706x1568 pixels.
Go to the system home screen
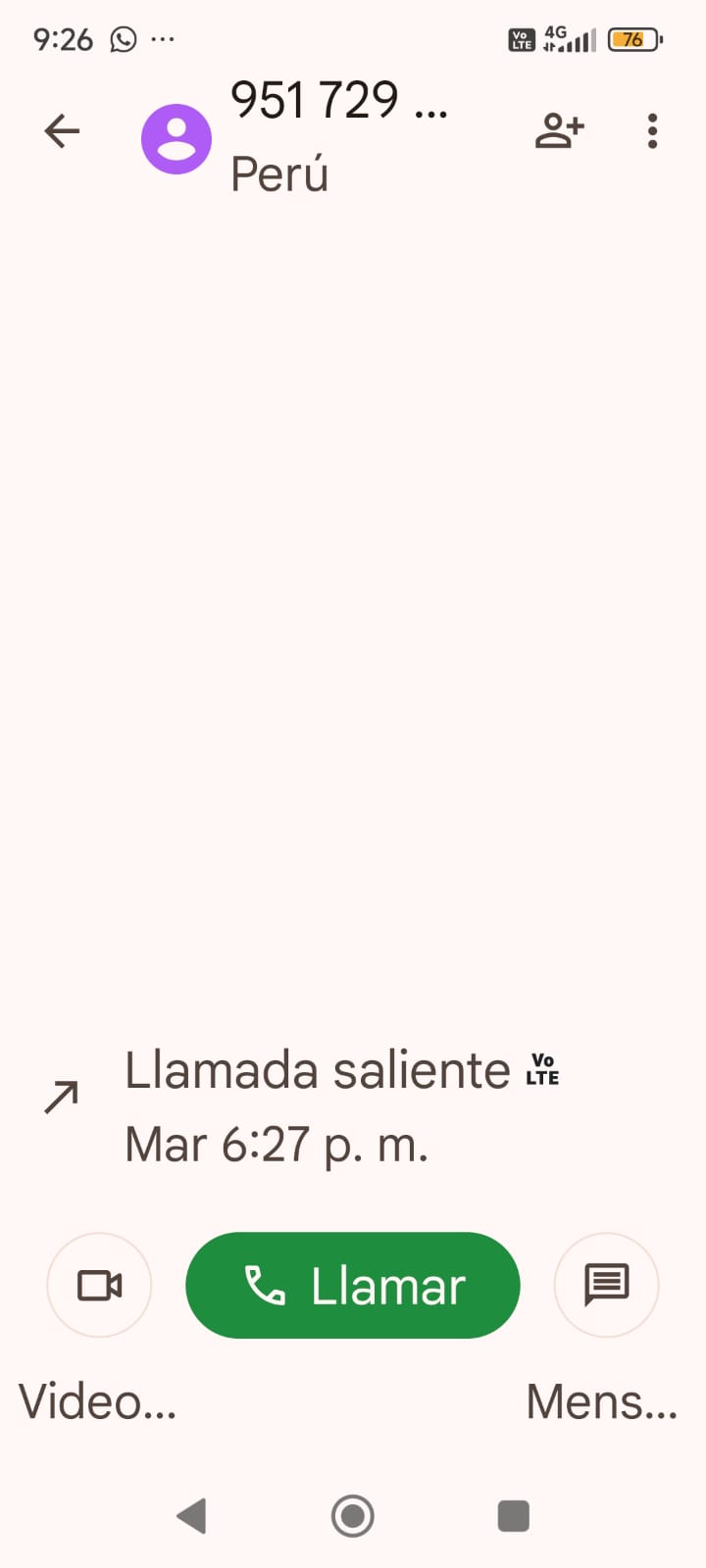pyautogui.click(x=353, y=1516)
